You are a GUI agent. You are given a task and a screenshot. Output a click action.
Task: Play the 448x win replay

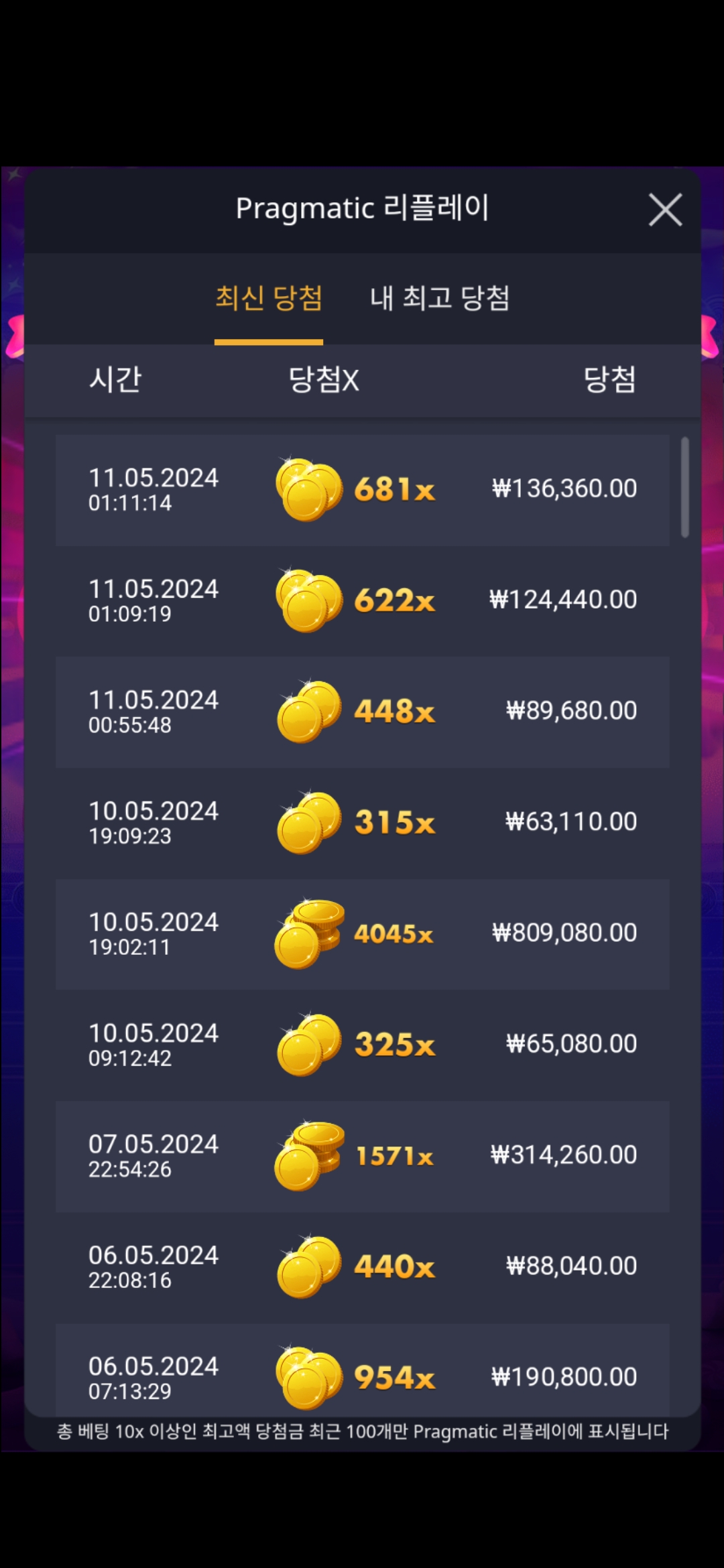[362, 712]
